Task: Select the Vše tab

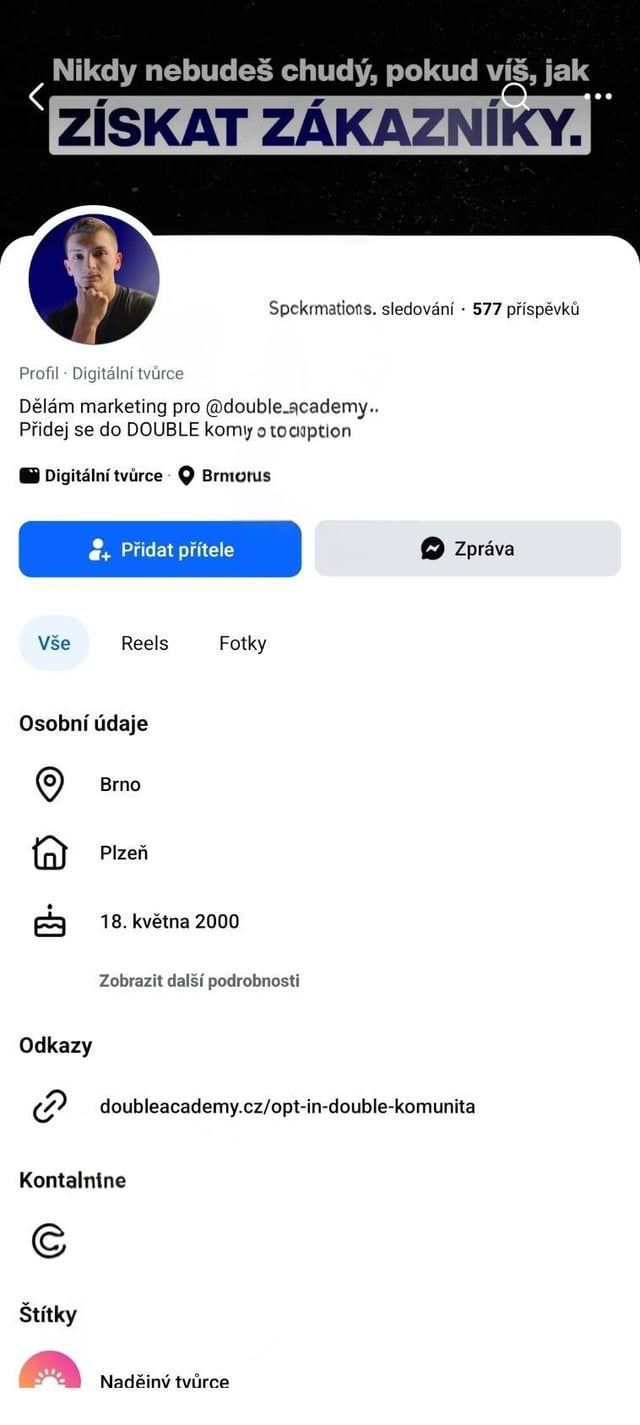Action: pos(54,643)
